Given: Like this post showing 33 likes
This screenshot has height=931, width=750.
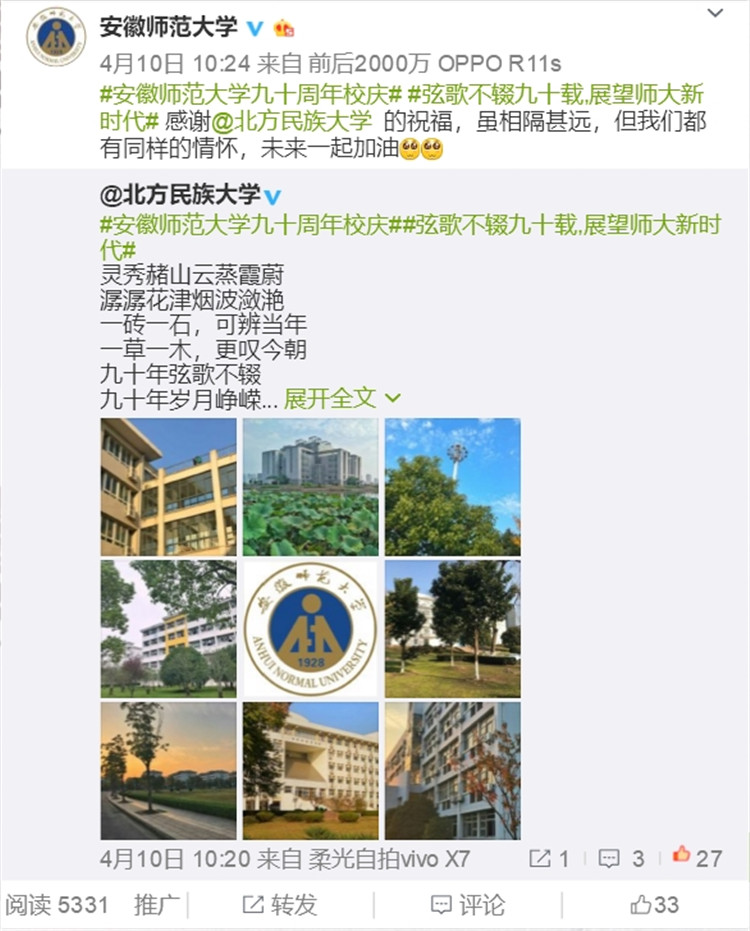Looking at the screenshot, I should coord(654,905).
